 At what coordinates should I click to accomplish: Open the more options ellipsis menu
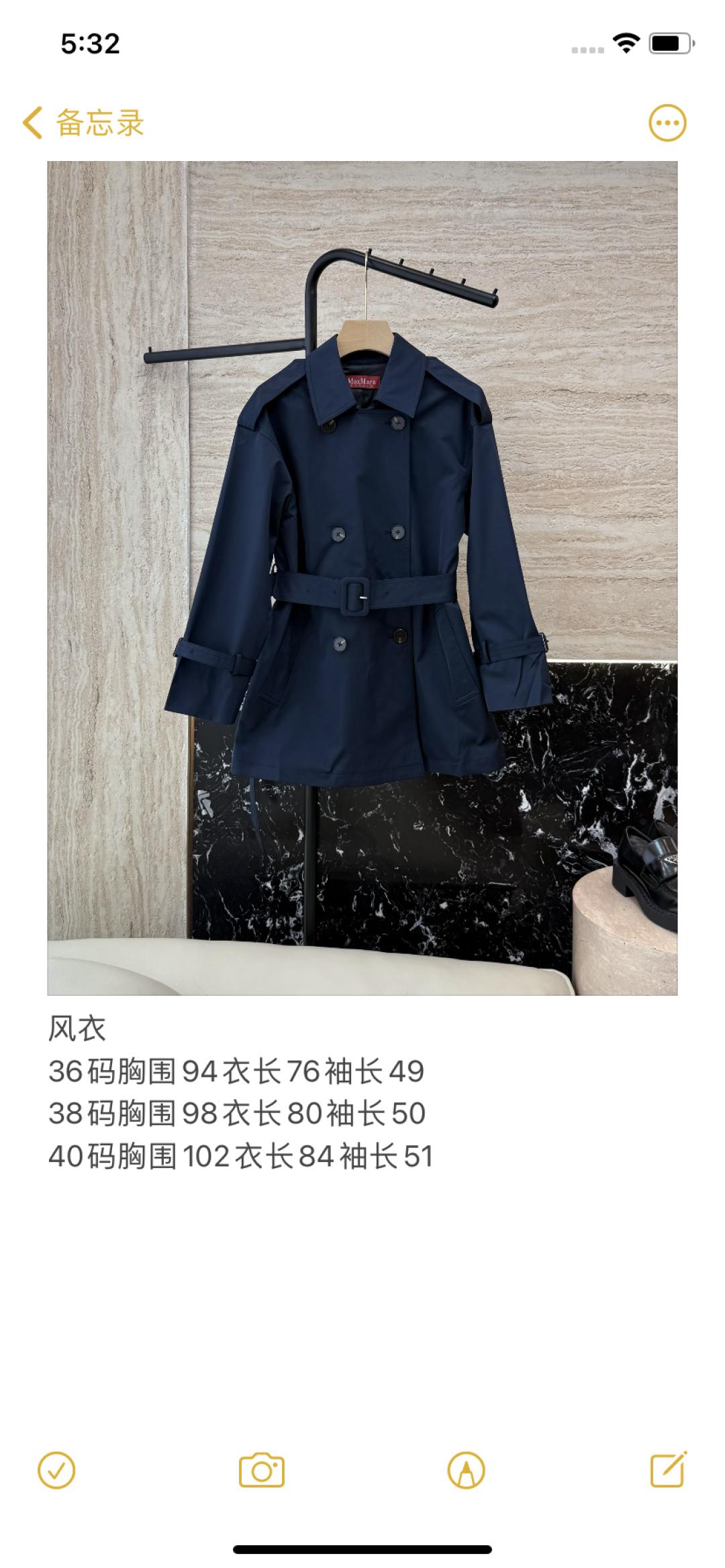tap(667, 123)
